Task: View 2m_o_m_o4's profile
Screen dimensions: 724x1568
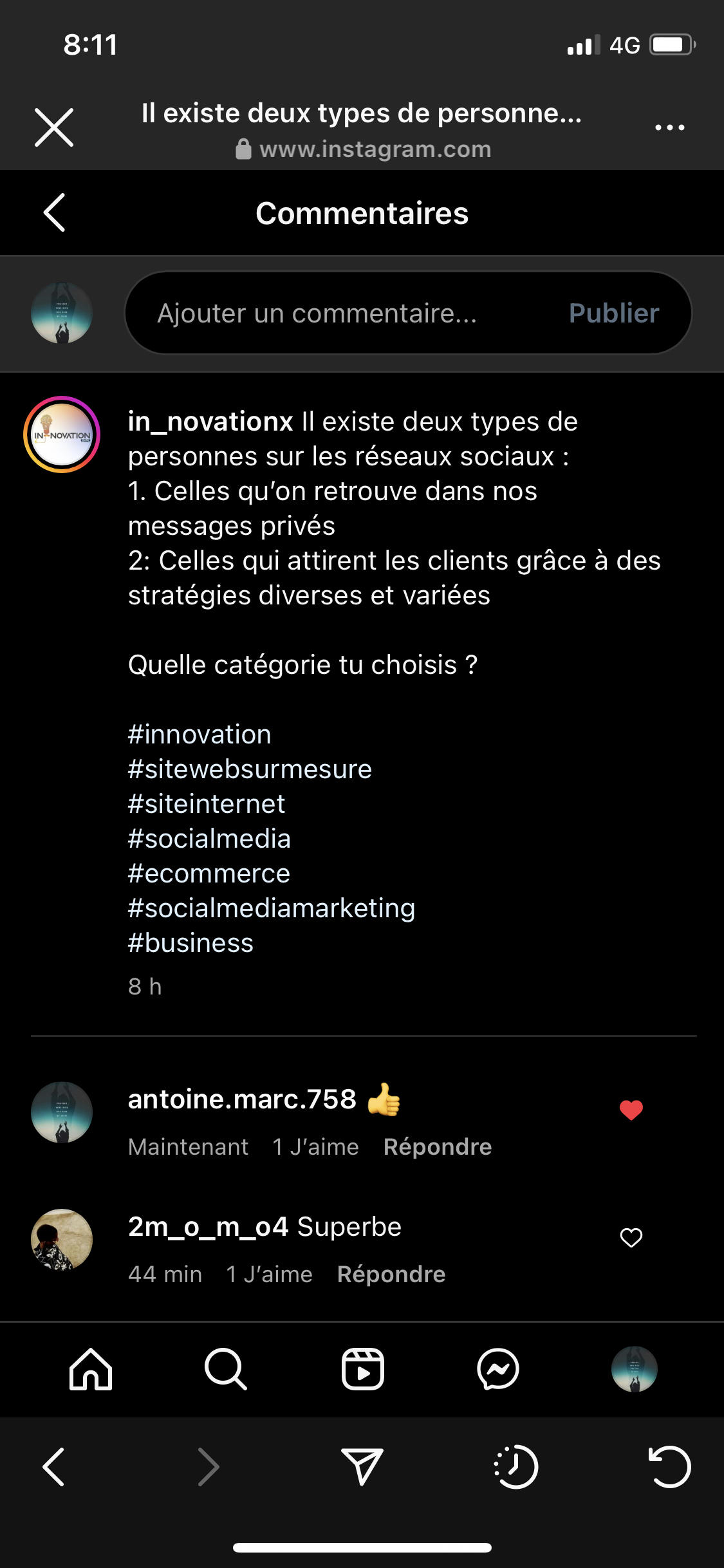Action: click(62, 1240)
